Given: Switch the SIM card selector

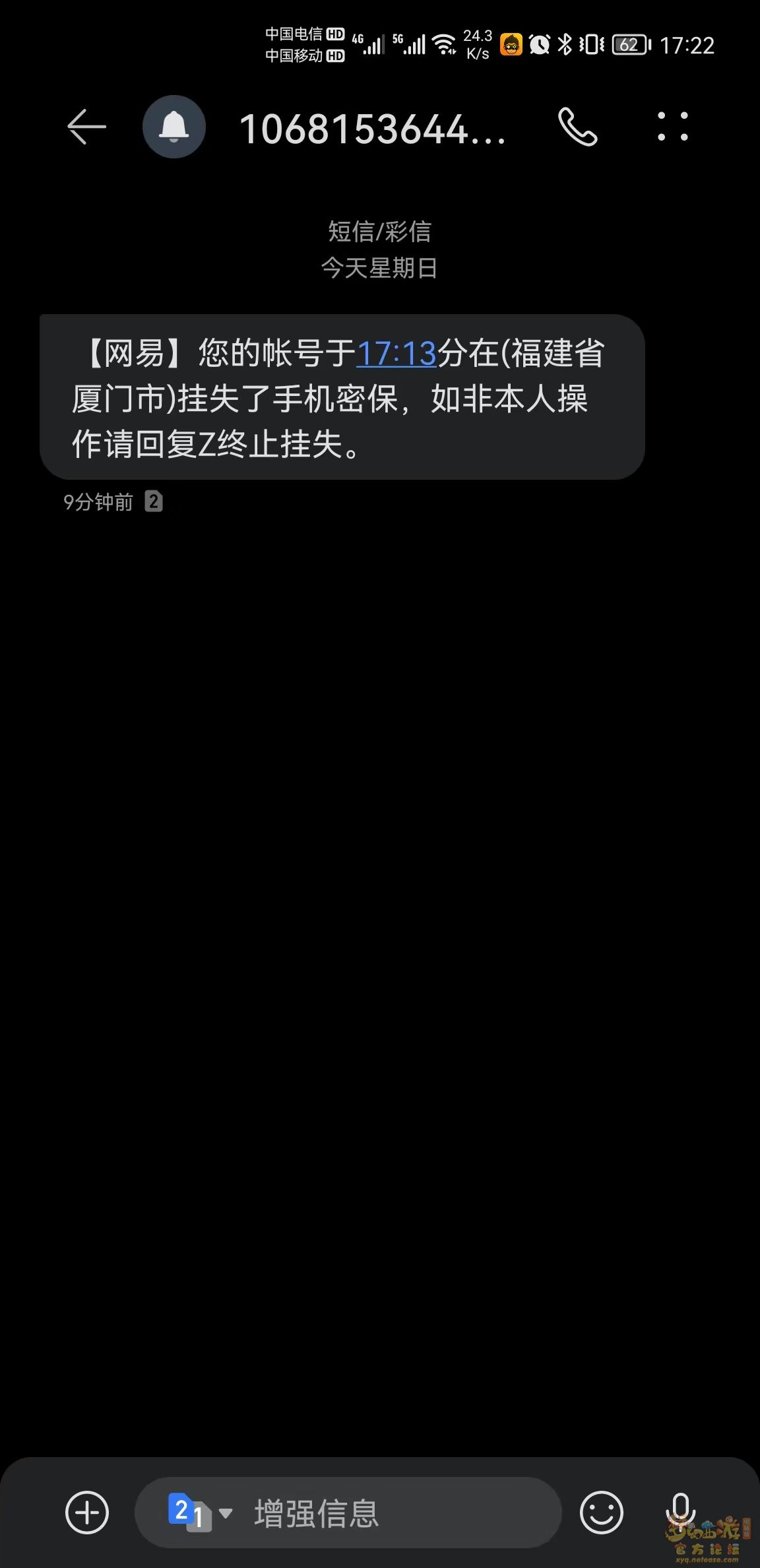Looking at the screenshot, I should point(199,1512).
